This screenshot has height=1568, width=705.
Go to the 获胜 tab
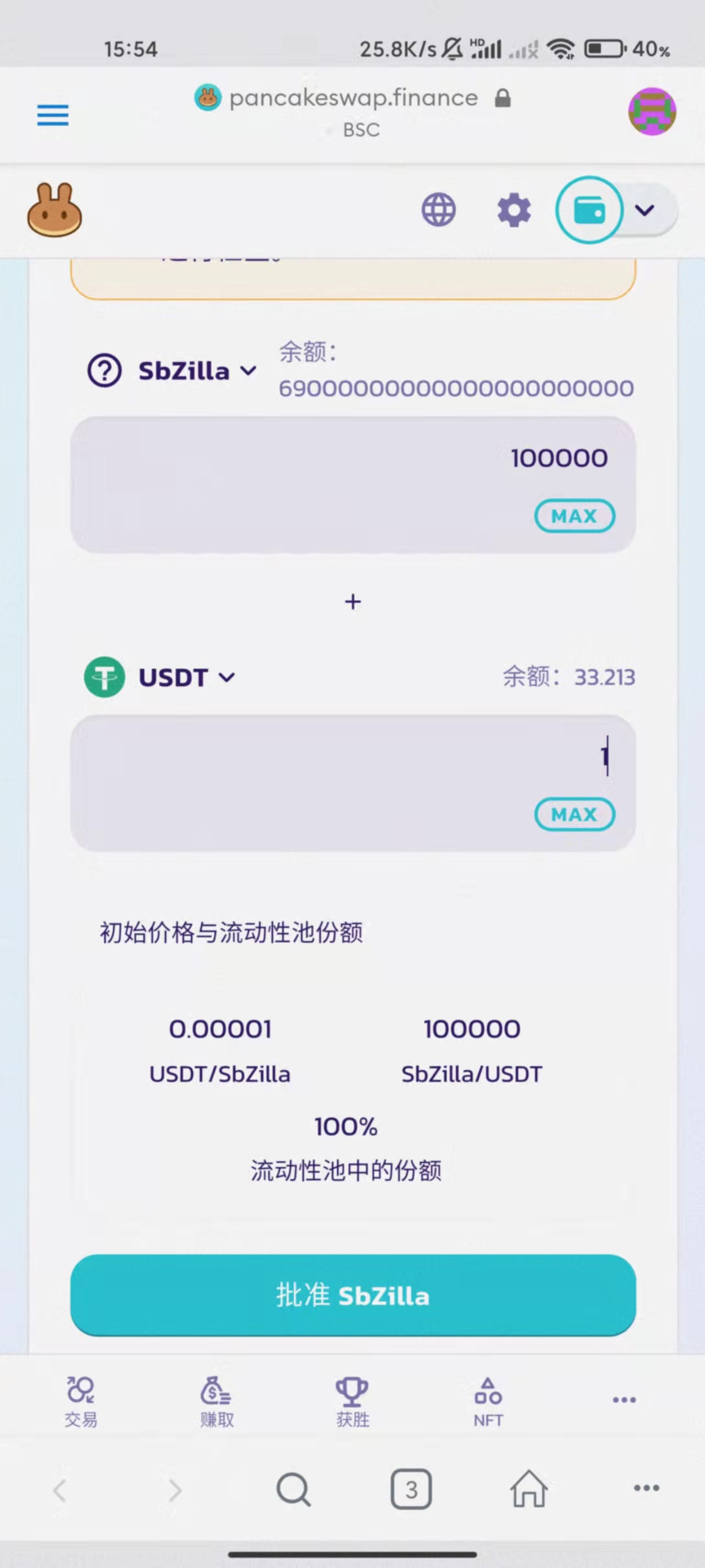pos(353,1402)
